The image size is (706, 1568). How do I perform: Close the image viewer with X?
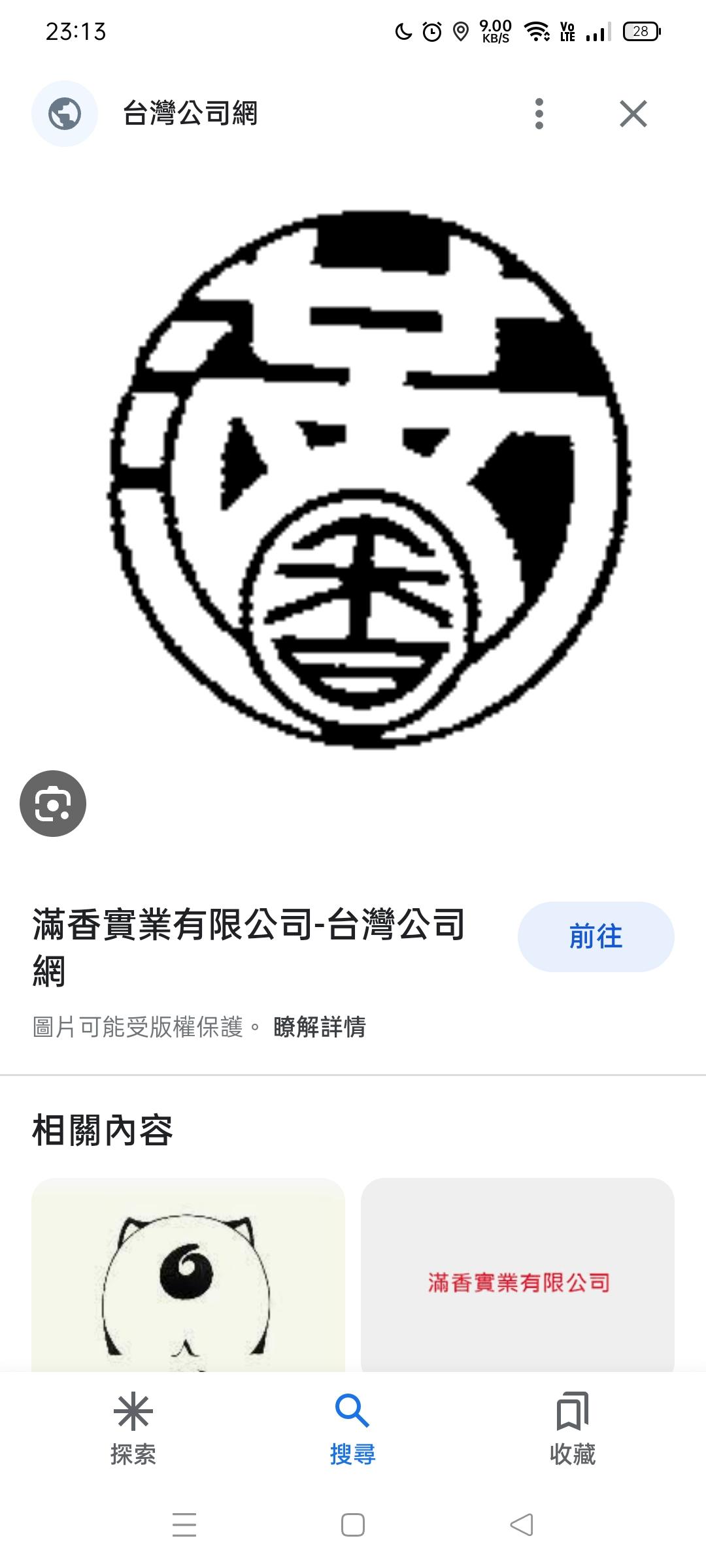tap(633, 114)
